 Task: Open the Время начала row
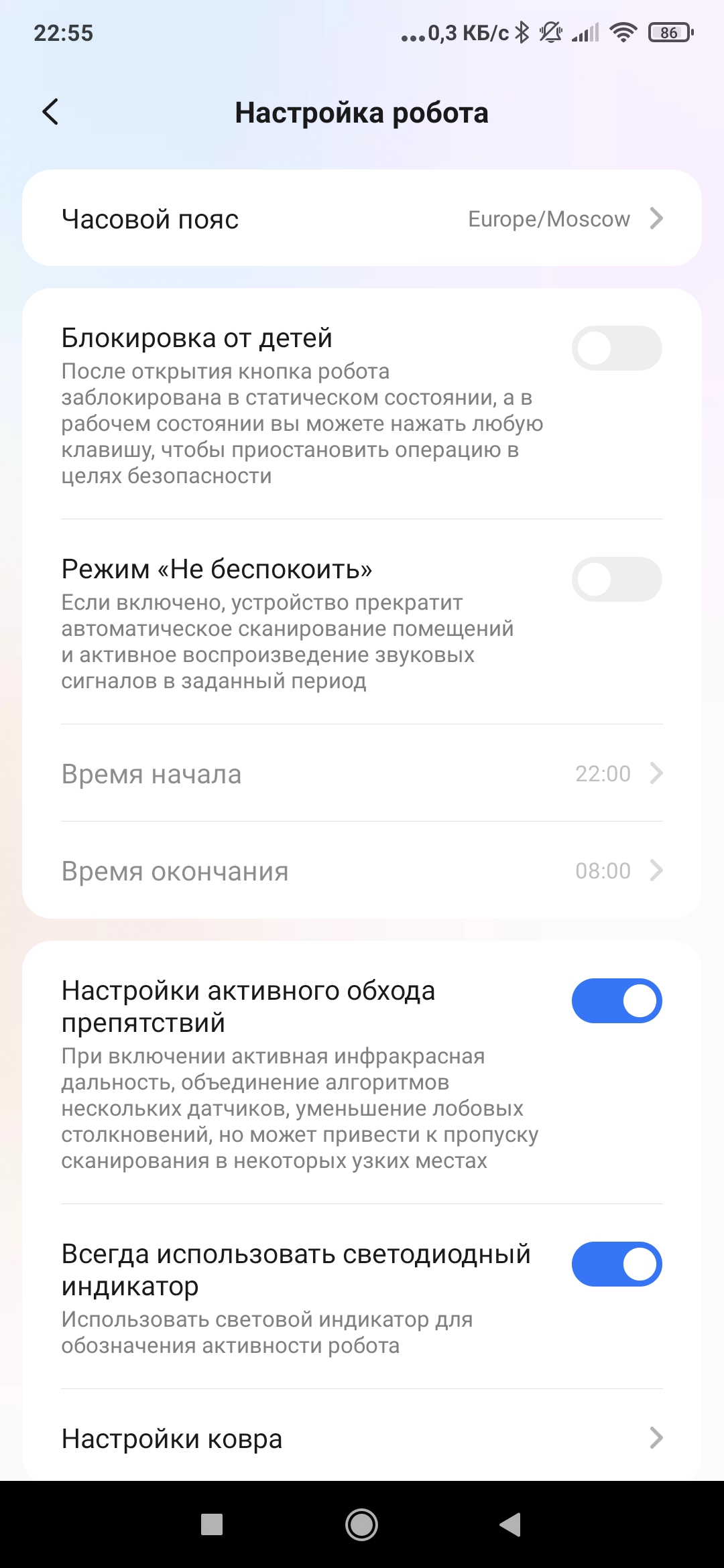(x=362, y=773)
